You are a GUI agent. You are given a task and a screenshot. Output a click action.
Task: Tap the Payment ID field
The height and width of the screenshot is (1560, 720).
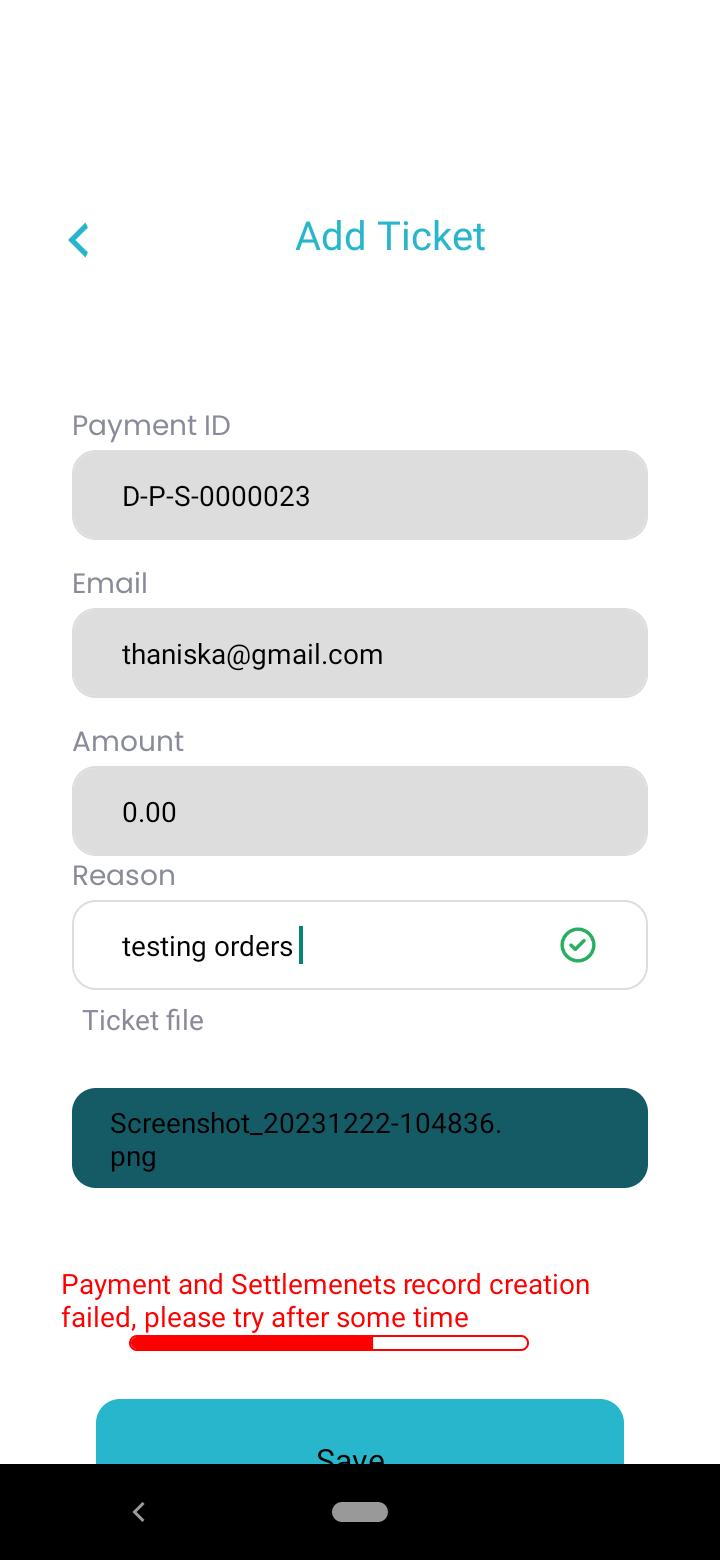point(360,495)
